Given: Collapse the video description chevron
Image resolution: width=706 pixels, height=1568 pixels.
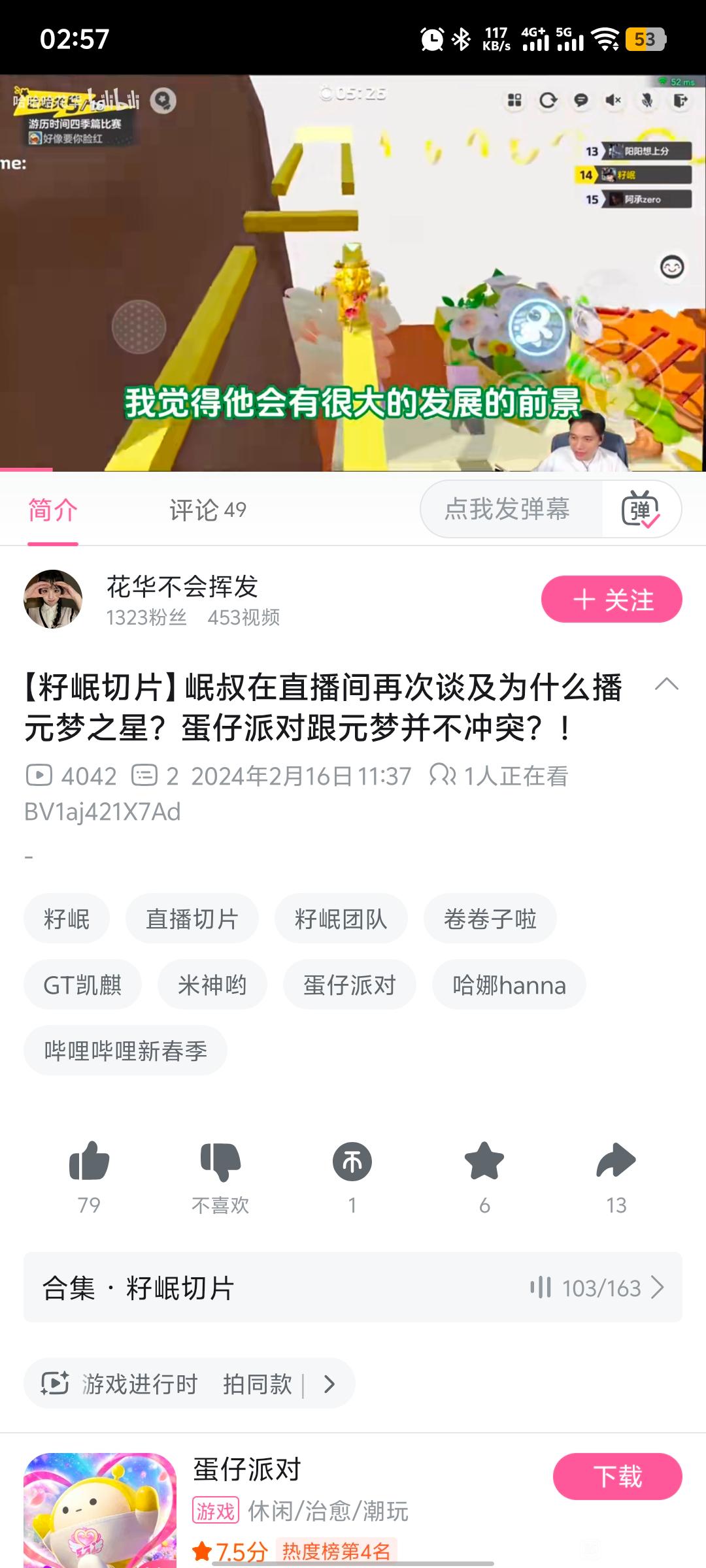Looking at the screenshot, I should click(x=666, y=684).
